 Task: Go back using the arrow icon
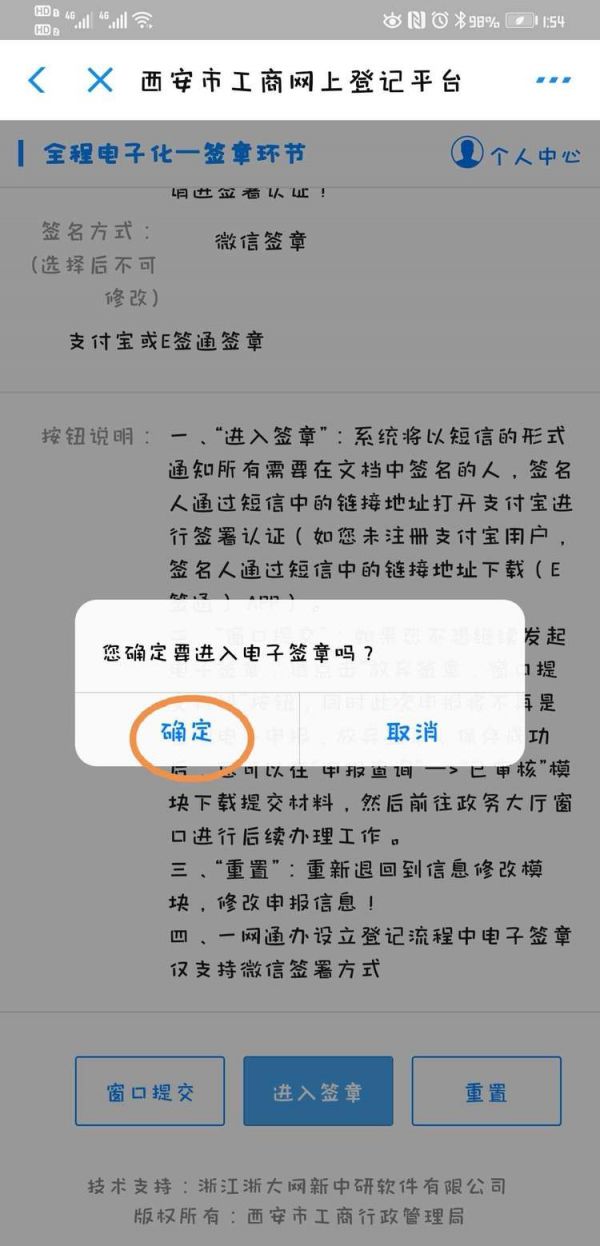(37, 80)
